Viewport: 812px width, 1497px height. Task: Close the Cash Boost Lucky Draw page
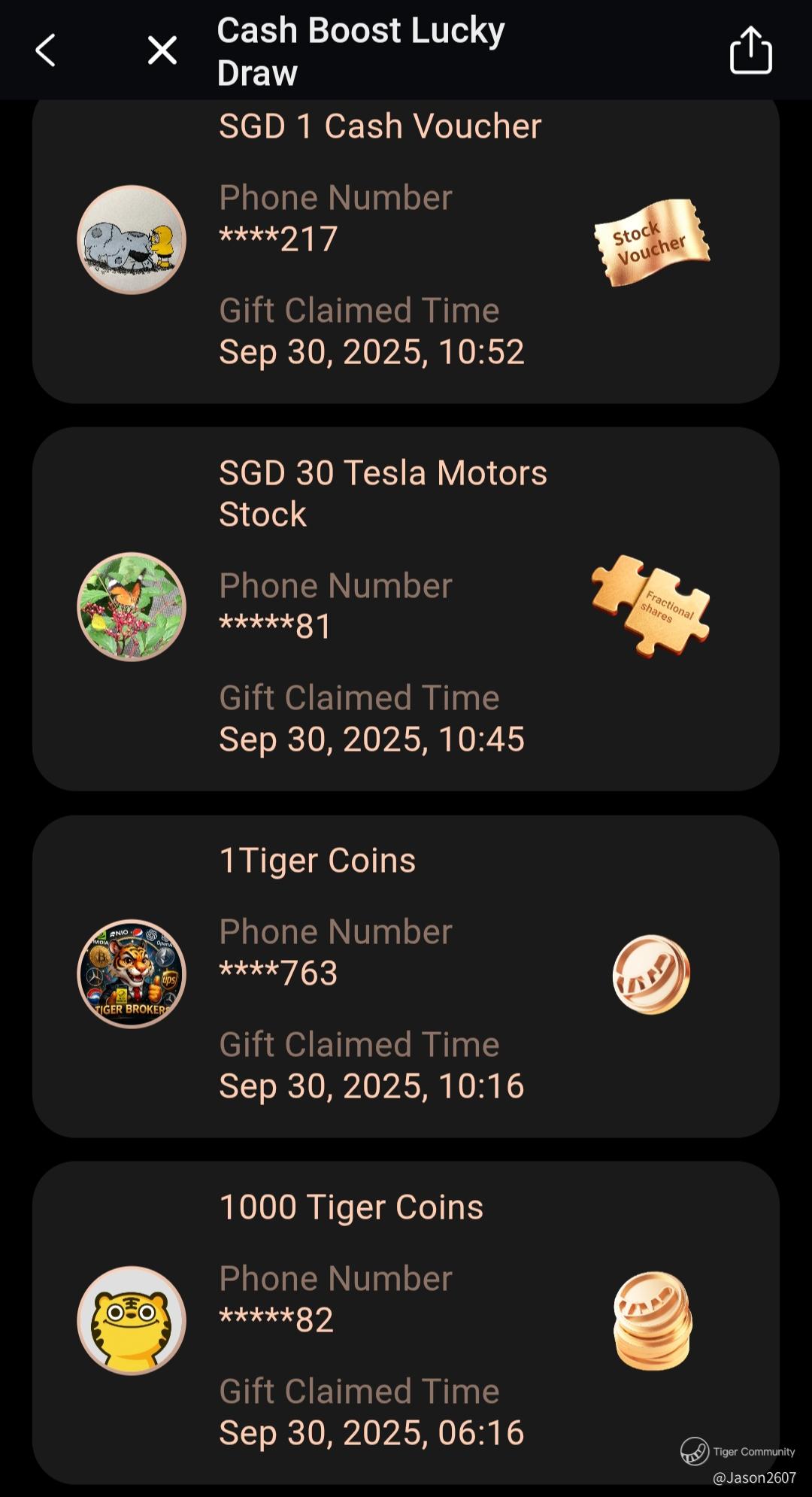point(162,51)
